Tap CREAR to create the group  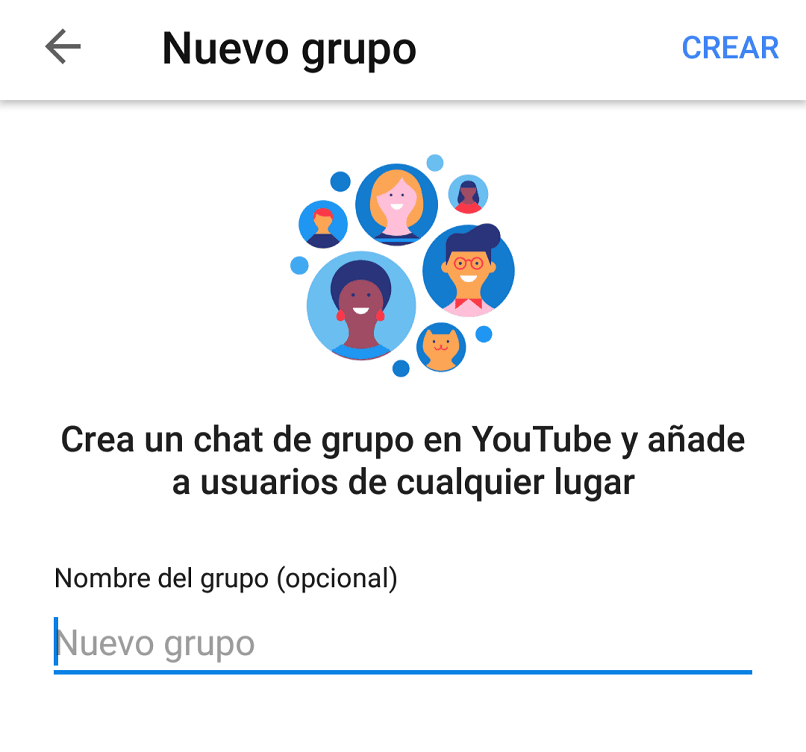(x=729, y=48)
